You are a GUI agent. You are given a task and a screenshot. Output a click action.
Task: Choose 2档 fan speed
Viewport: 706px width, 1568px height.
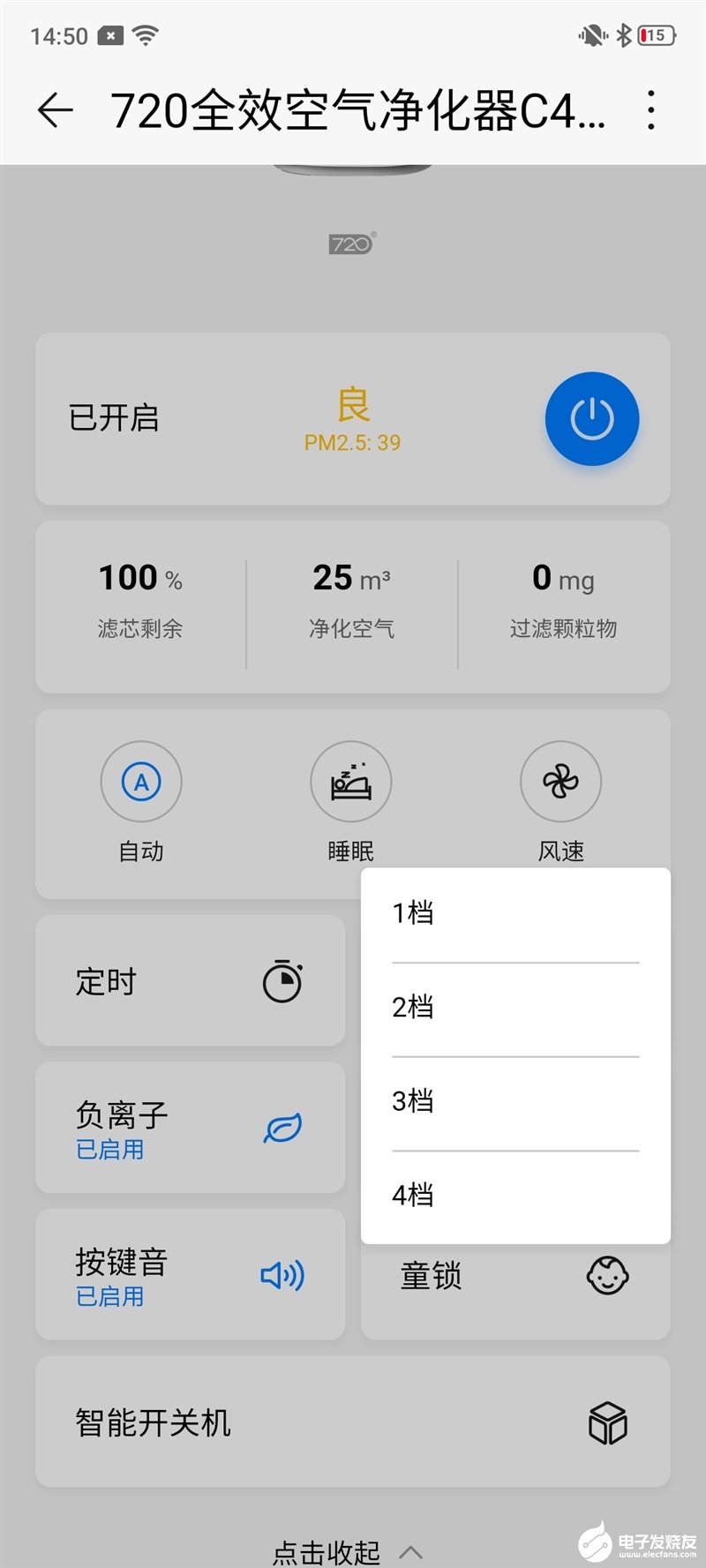tap(515, 1008)
